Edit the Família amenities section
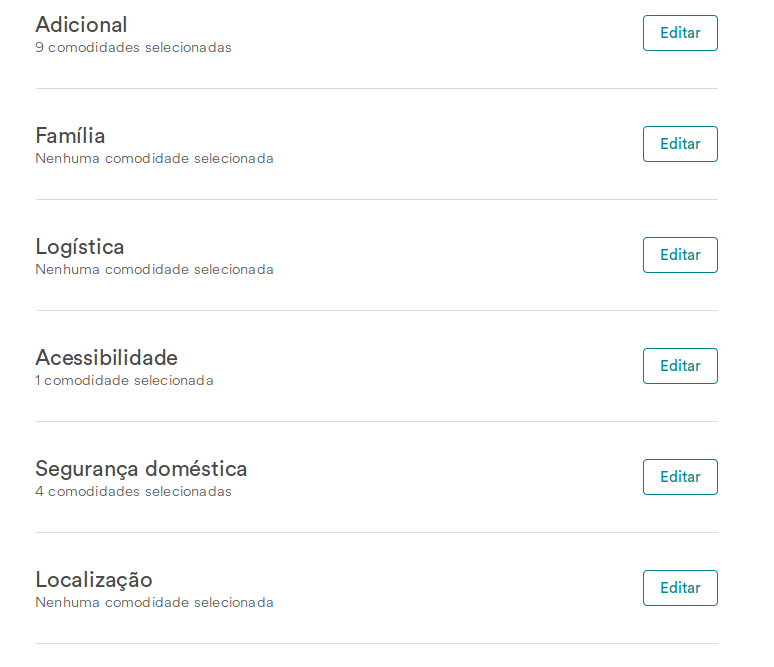Screen dimensions: 774x667 click(680, 144)
